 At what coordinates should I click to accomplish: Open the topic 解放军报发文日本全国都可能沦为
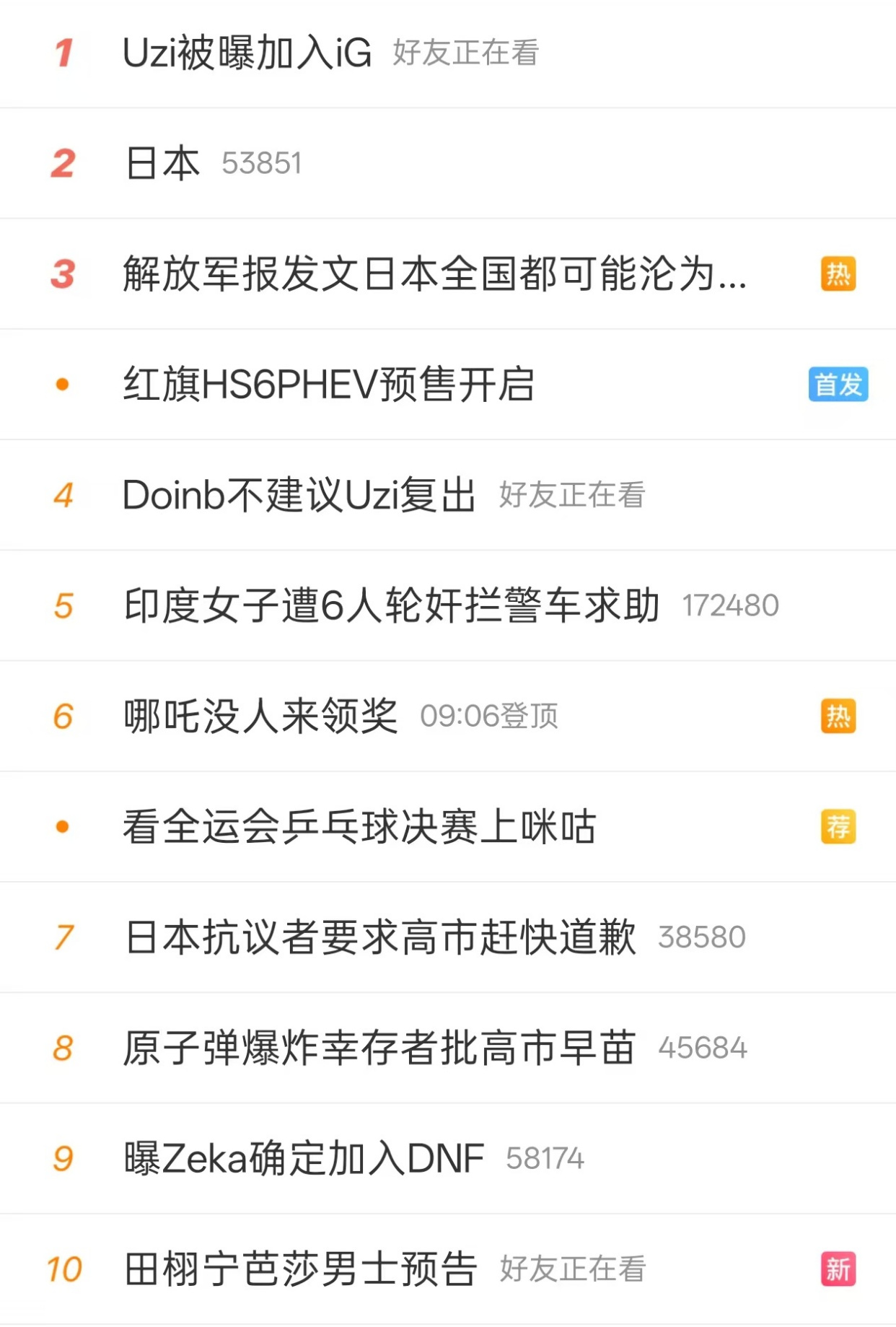(433, 273)
